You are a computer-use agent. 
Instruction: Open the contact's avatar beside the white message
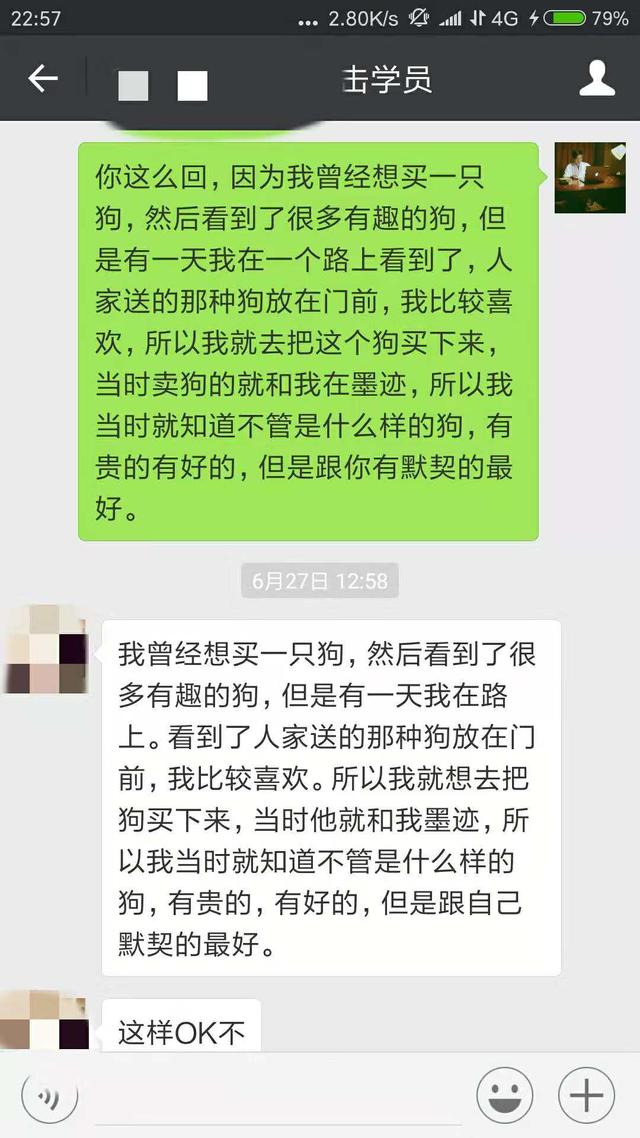click(45, 650)
